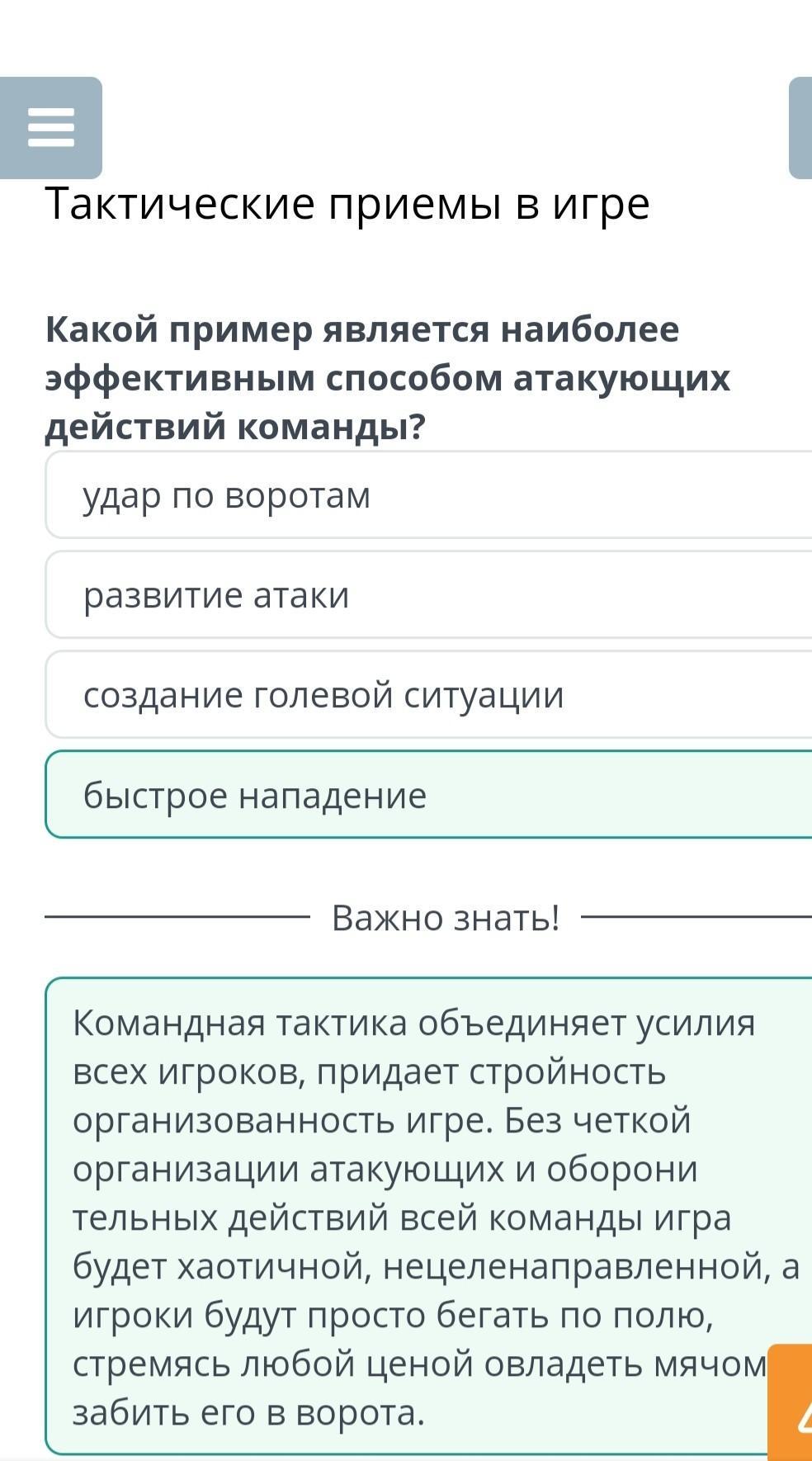Pick «создание голевой ситуации» answer
The image size is (812, 1461).
coord(428,695)
